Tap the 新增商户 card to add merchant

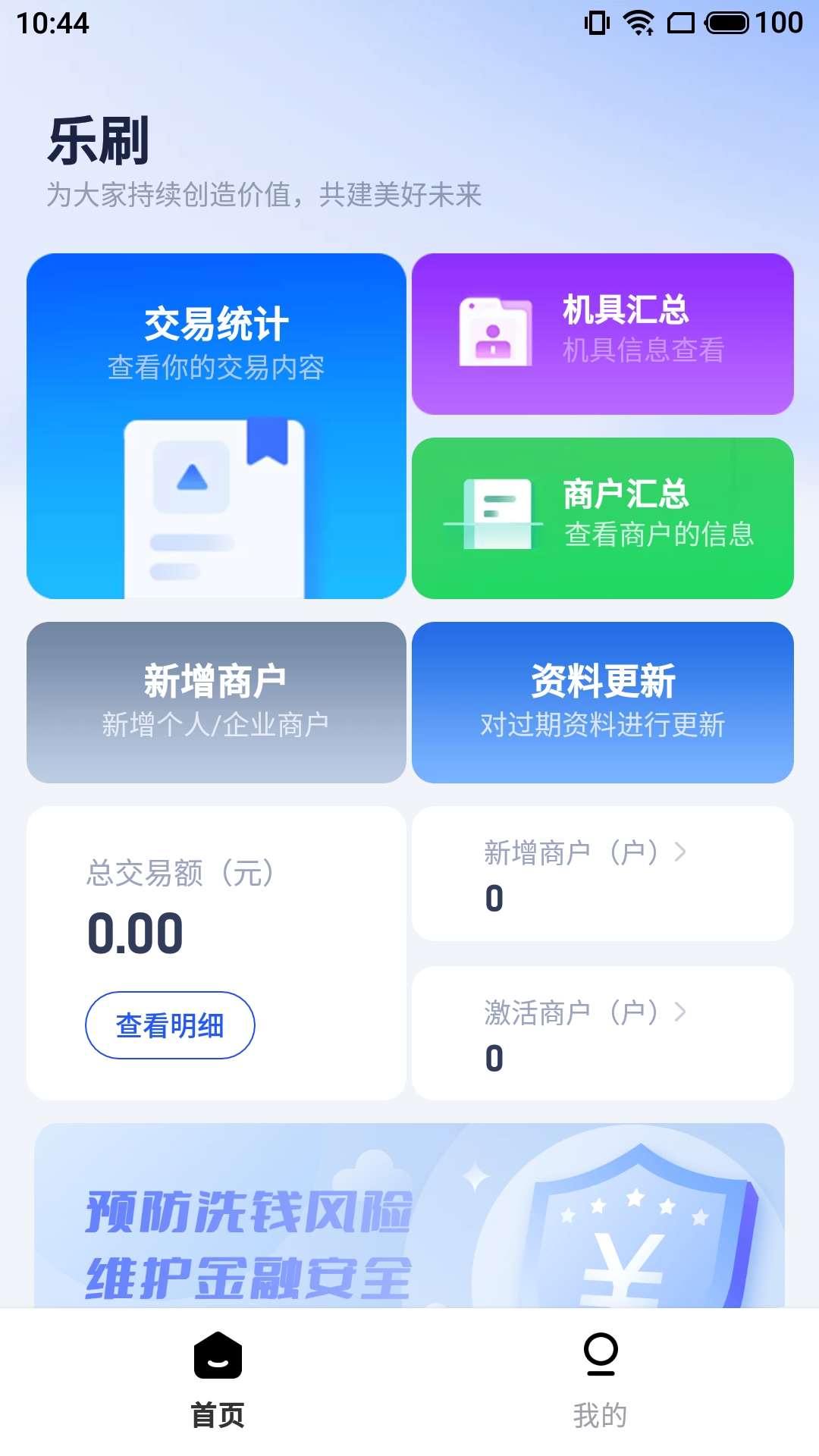216,702
